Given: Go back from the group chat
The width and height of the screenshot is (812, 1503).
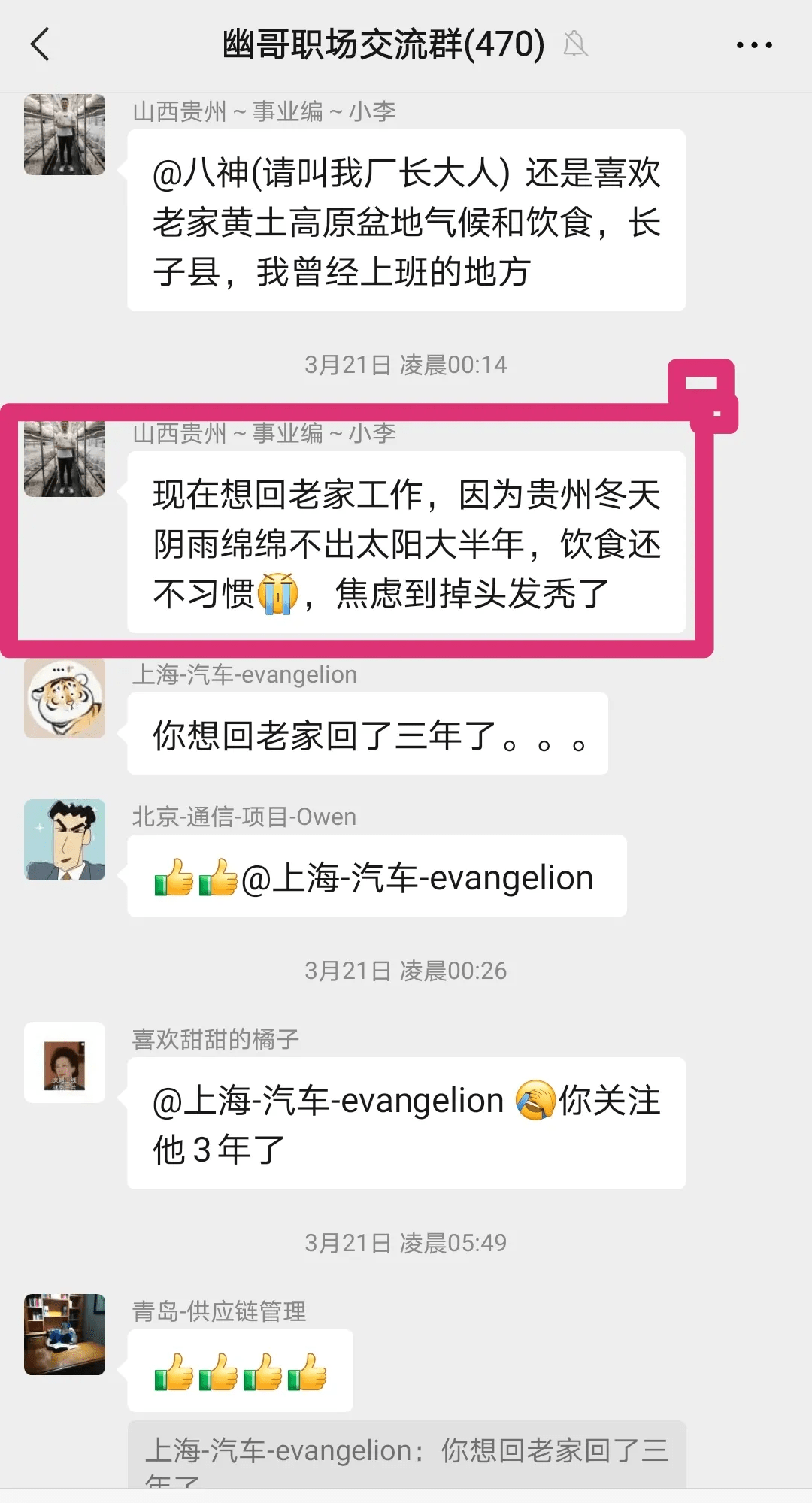Looking at the screenshot, I should pyautogui.click(x=41, y=44).
